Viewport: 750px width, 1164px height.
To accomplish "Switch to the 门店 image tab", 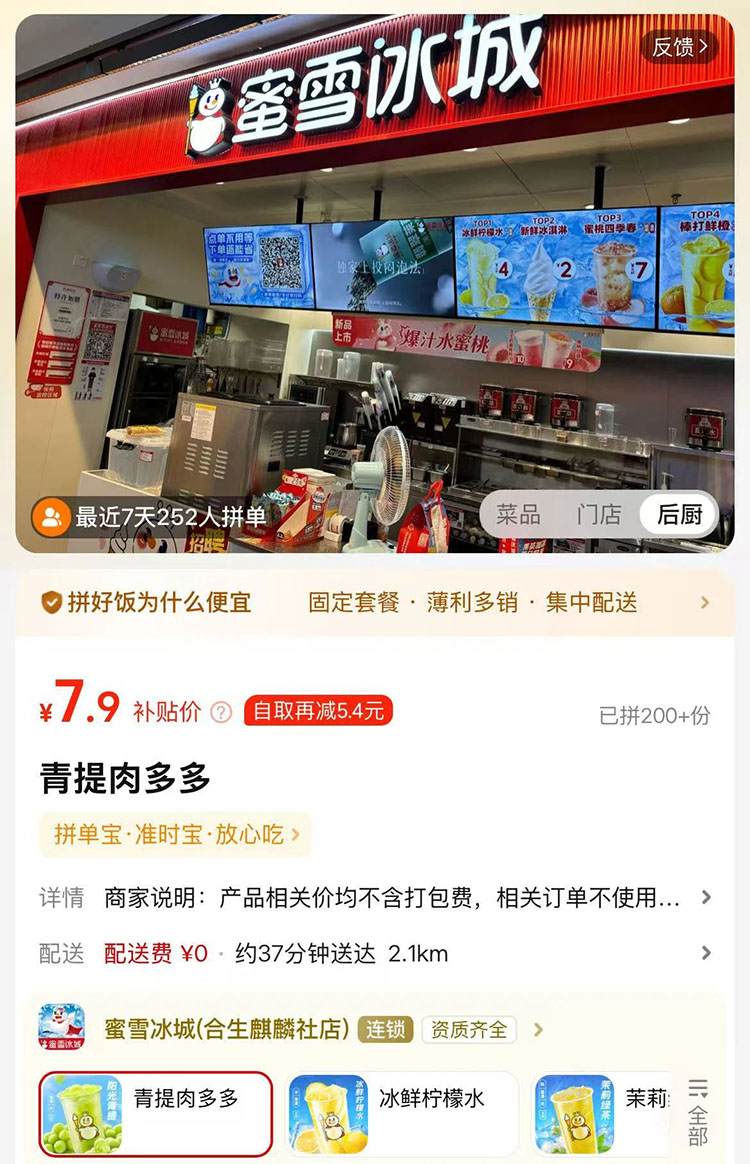I will pyautogui.click(x=598, y=514).
